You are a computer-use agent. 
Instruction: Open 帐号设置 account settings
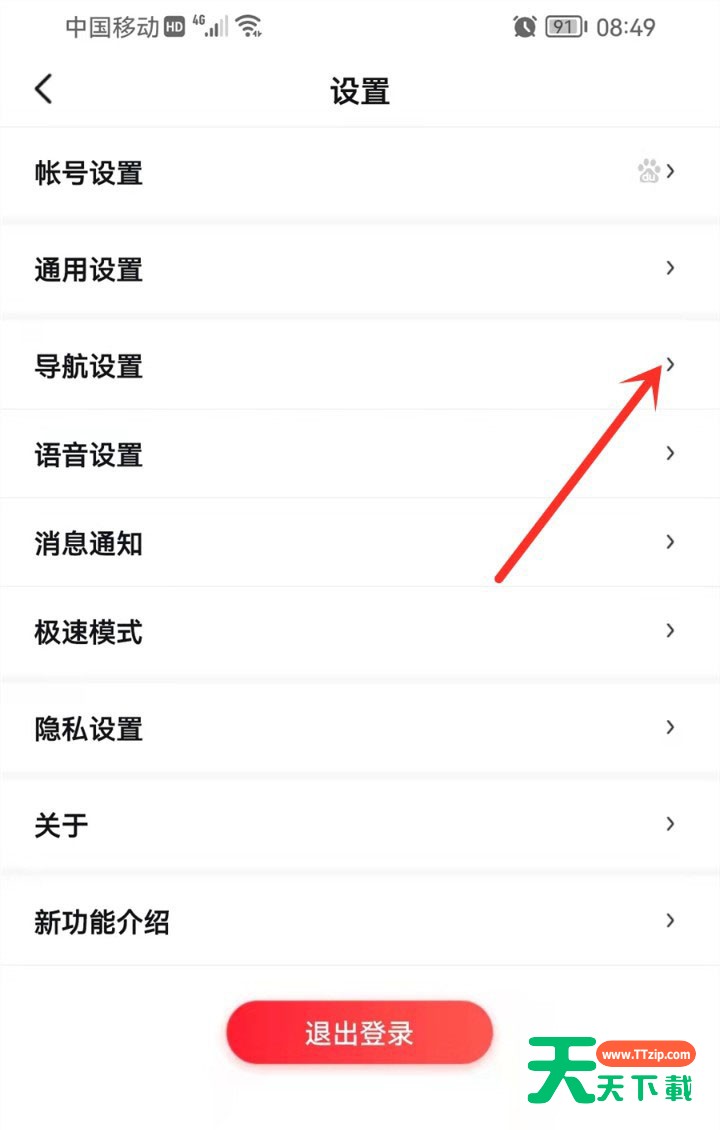coord(360,172)
